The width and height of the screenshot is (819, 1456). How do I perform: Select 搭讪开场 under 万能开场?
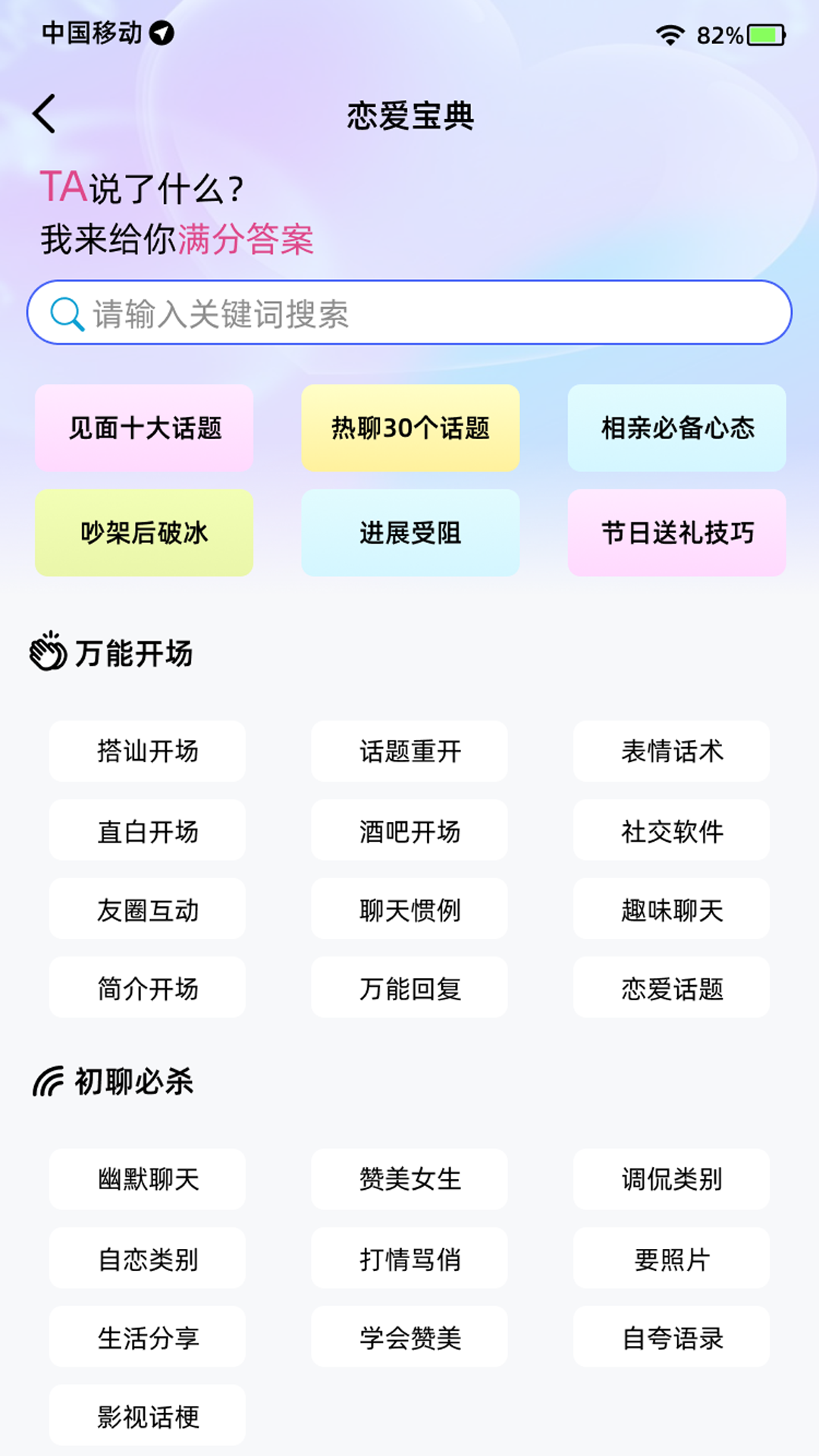point(146,752)
